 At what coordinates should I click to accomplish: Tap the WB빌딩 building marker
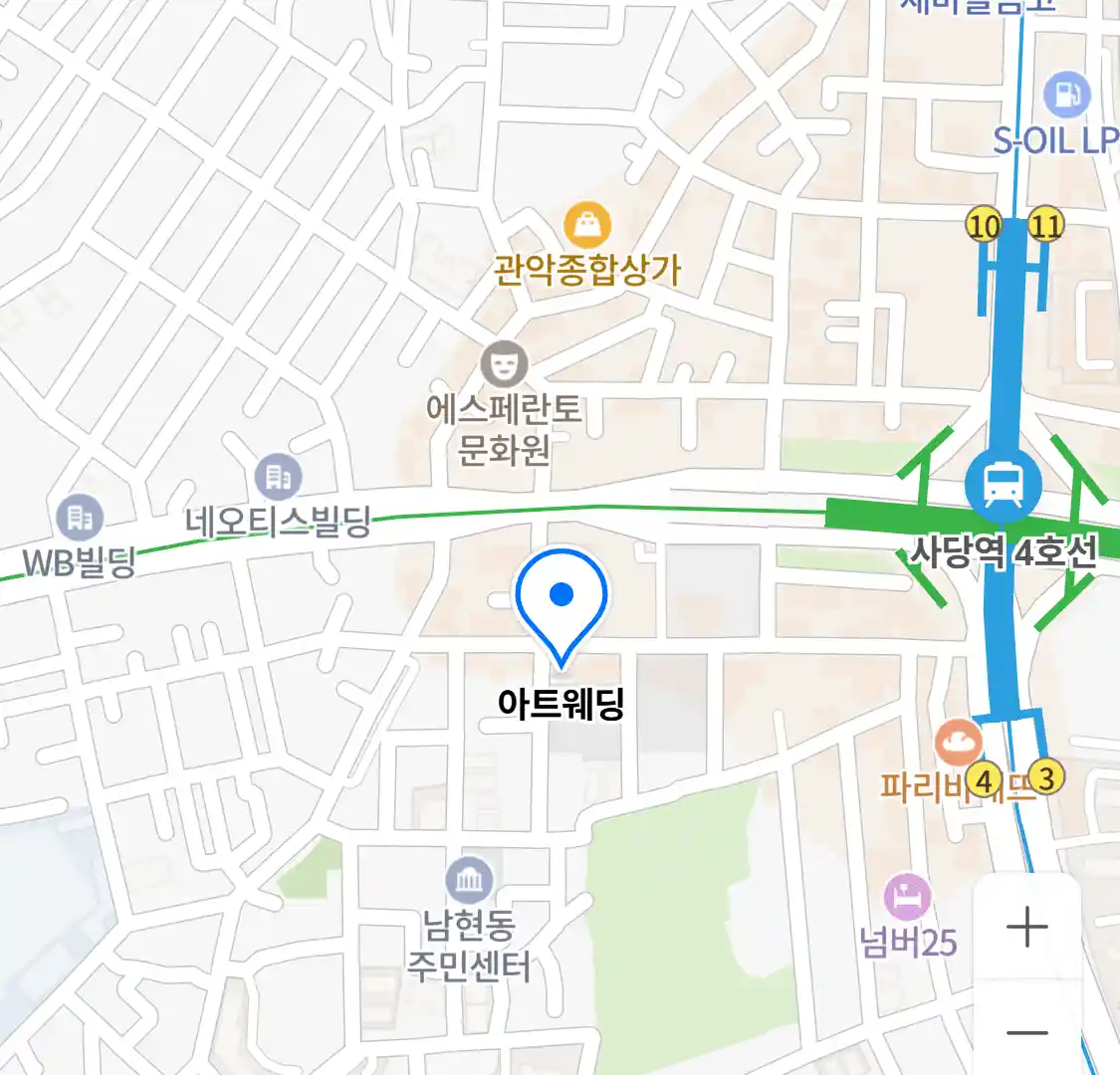click(x=79, y=518)
